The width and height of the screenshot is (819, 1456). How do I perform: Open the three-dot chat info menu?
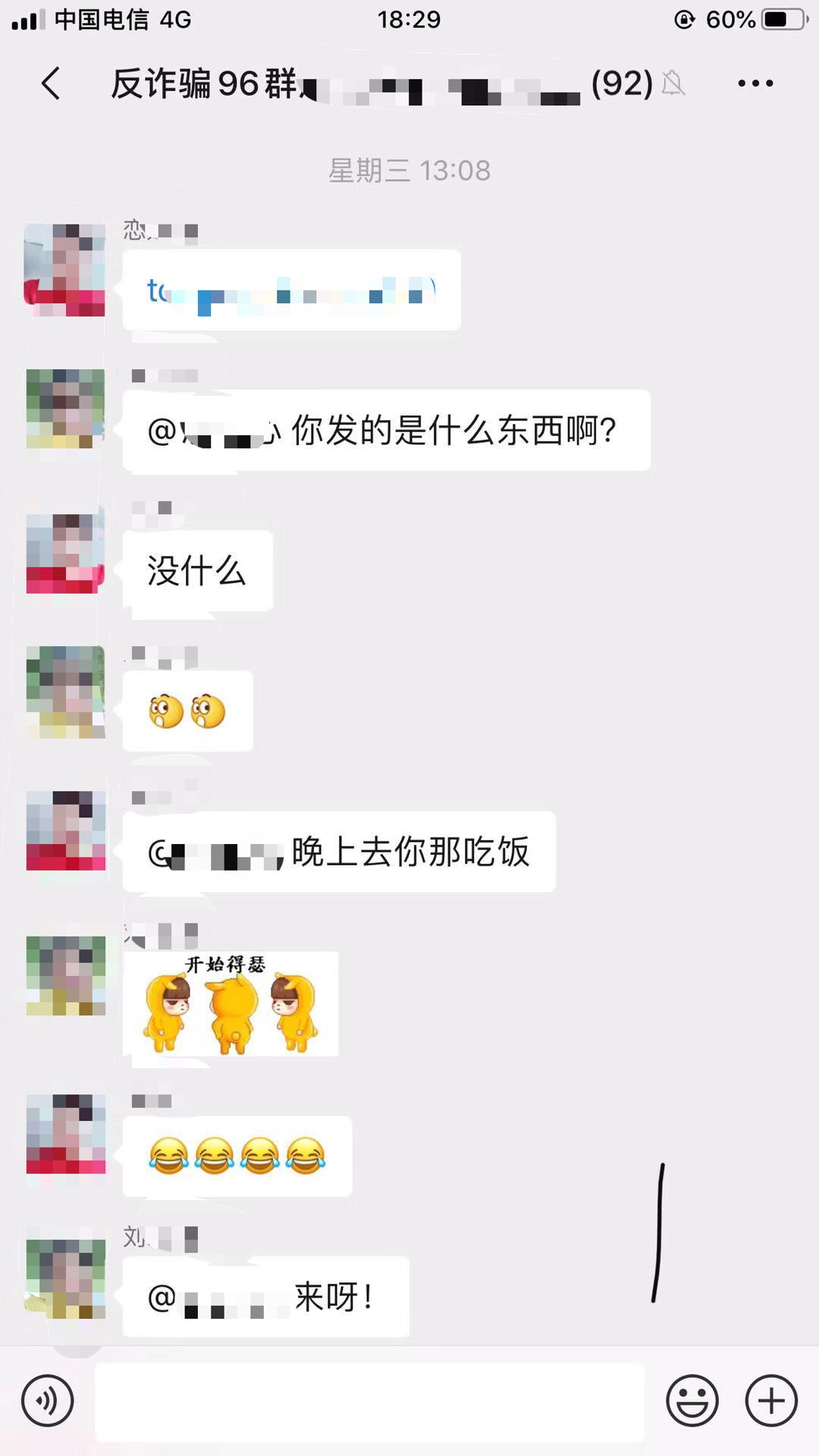755,83
